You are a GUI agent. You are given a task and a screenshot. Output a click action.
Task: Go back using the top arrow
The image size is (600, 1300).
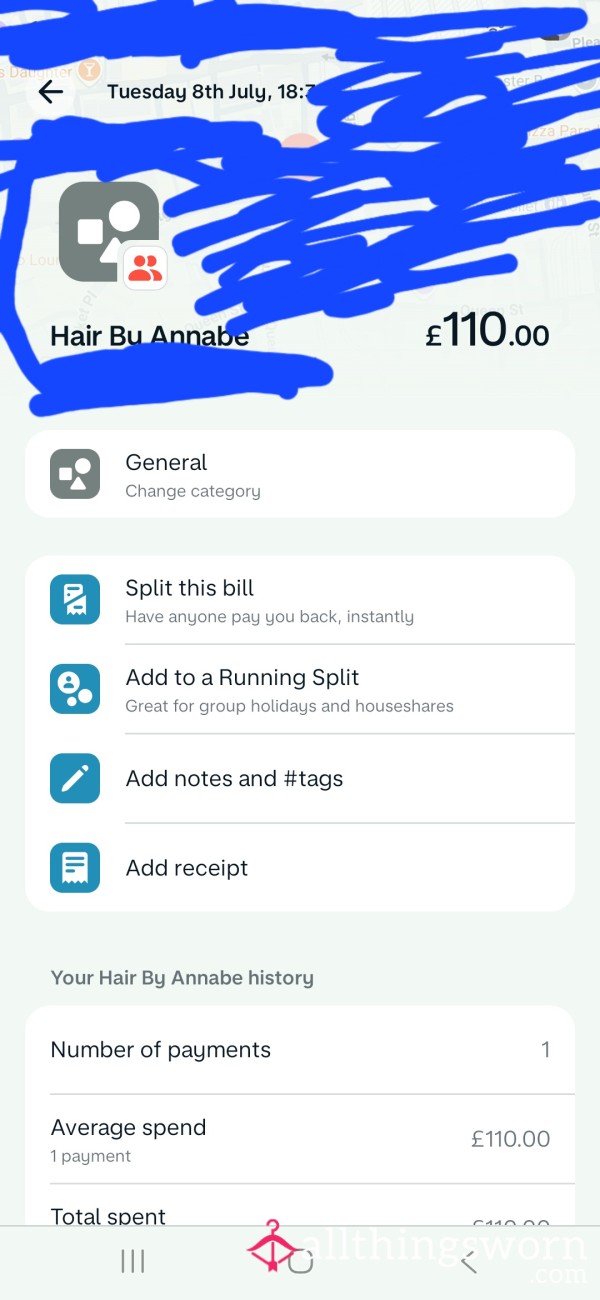tap(50, 92)
